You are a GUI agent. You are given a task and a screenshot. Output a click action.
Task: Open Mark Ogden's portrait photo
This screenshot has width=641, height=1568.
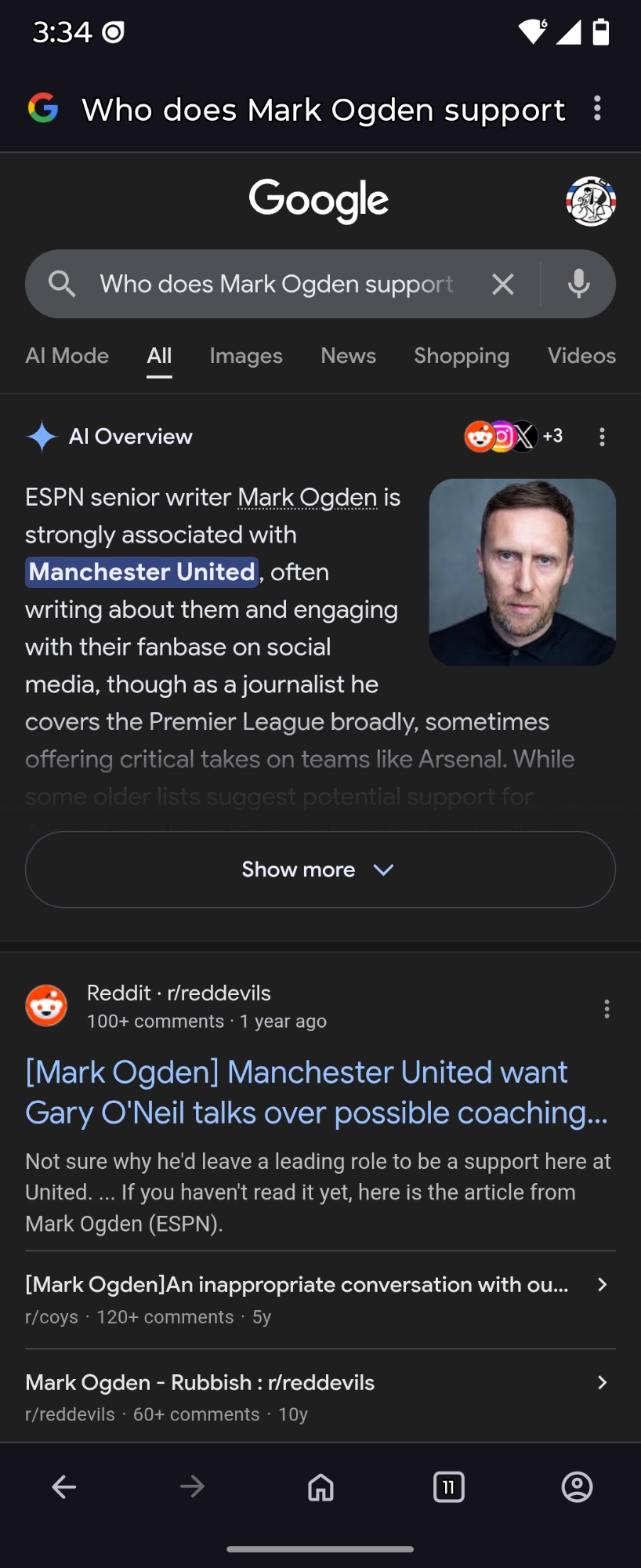pos(522,572)
